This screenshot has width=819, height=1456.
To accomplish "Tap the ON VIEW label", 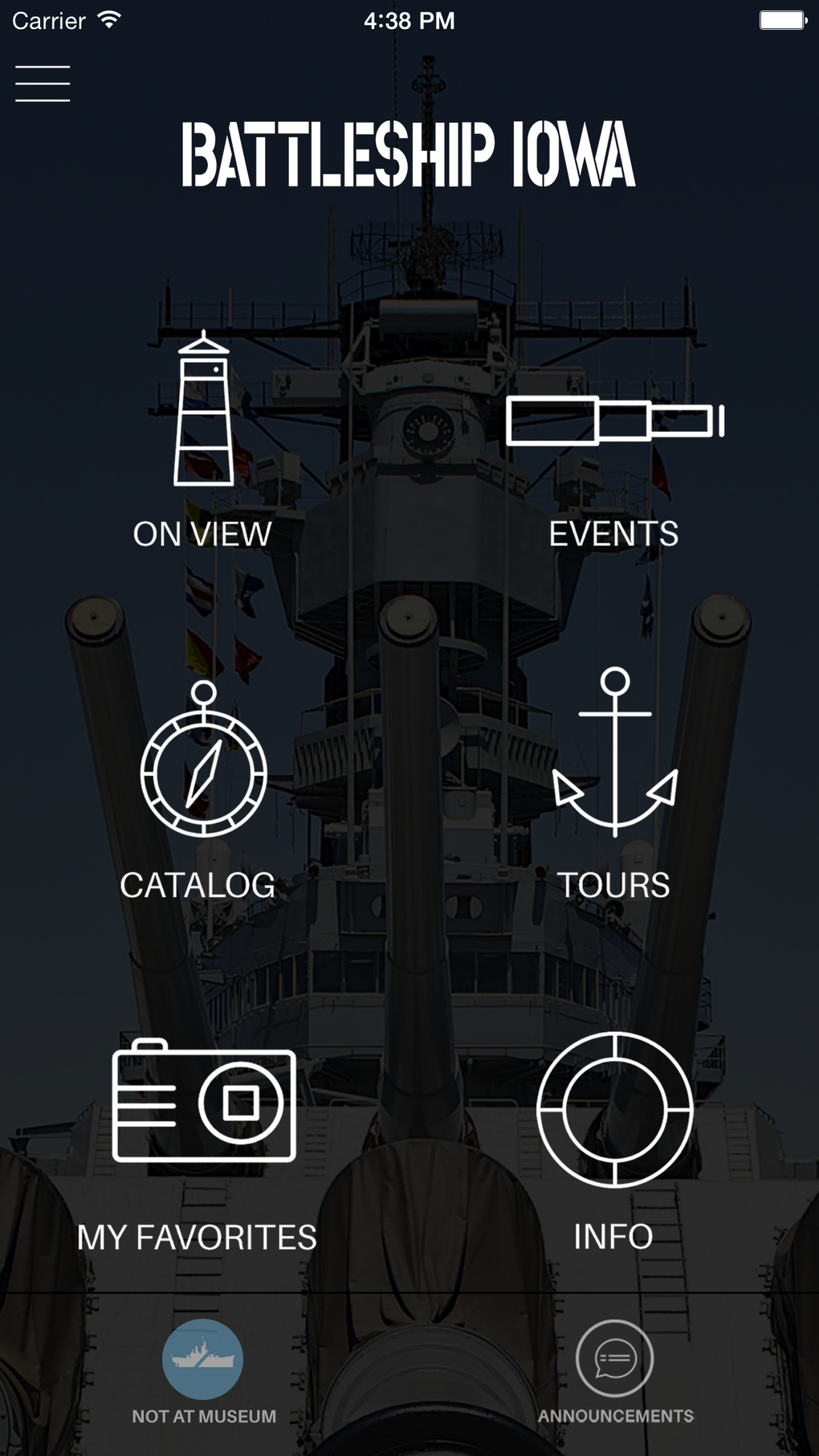I will 202,532.
